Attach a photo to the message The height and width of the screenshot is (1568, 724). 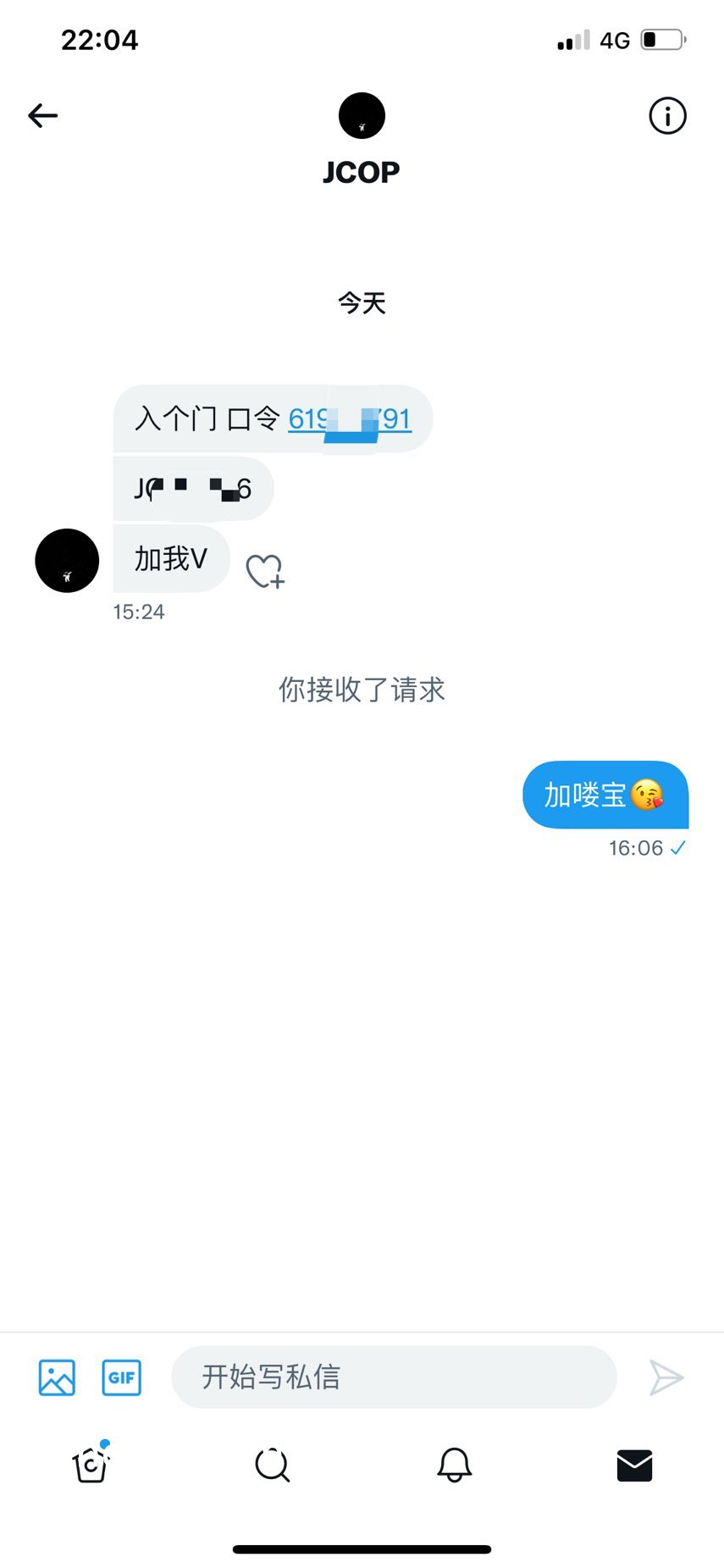pyautogui.click(x=57, y=1377)
